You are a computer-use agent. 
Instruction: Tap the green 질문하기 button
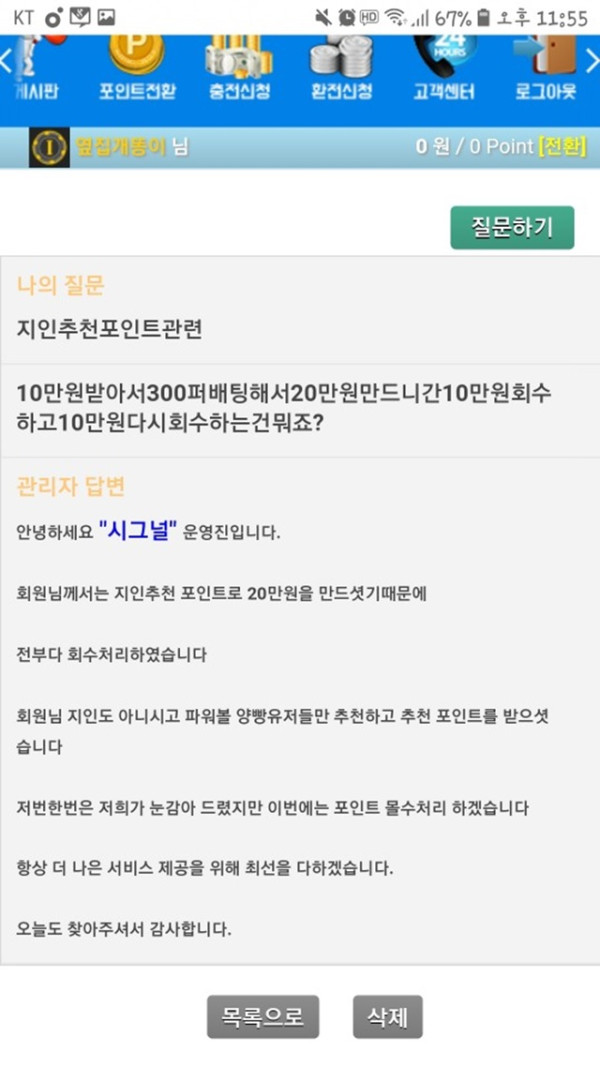tap(512, 227)
